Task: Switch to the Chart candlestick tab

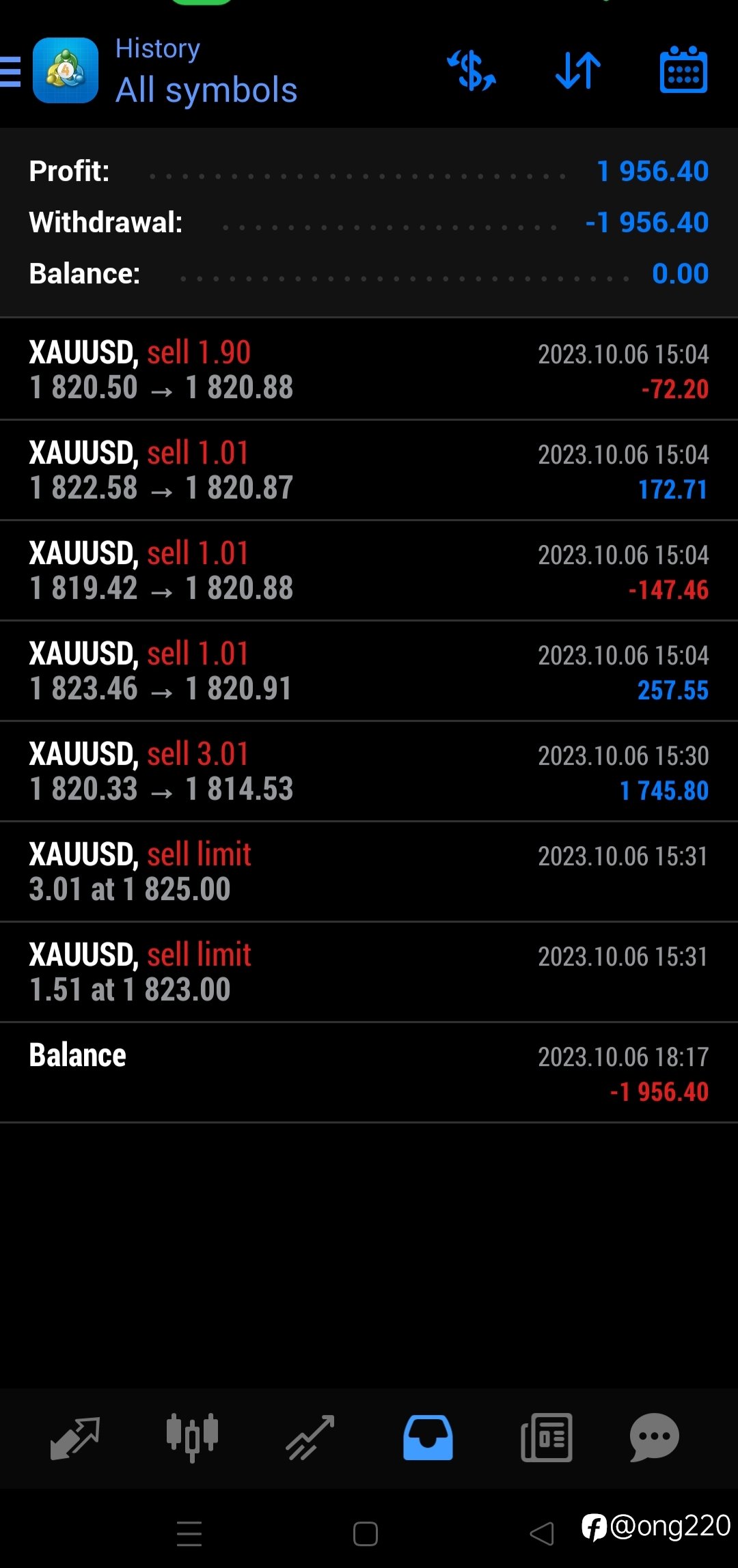Action: pyautogui.click(x=192, y=1438)
